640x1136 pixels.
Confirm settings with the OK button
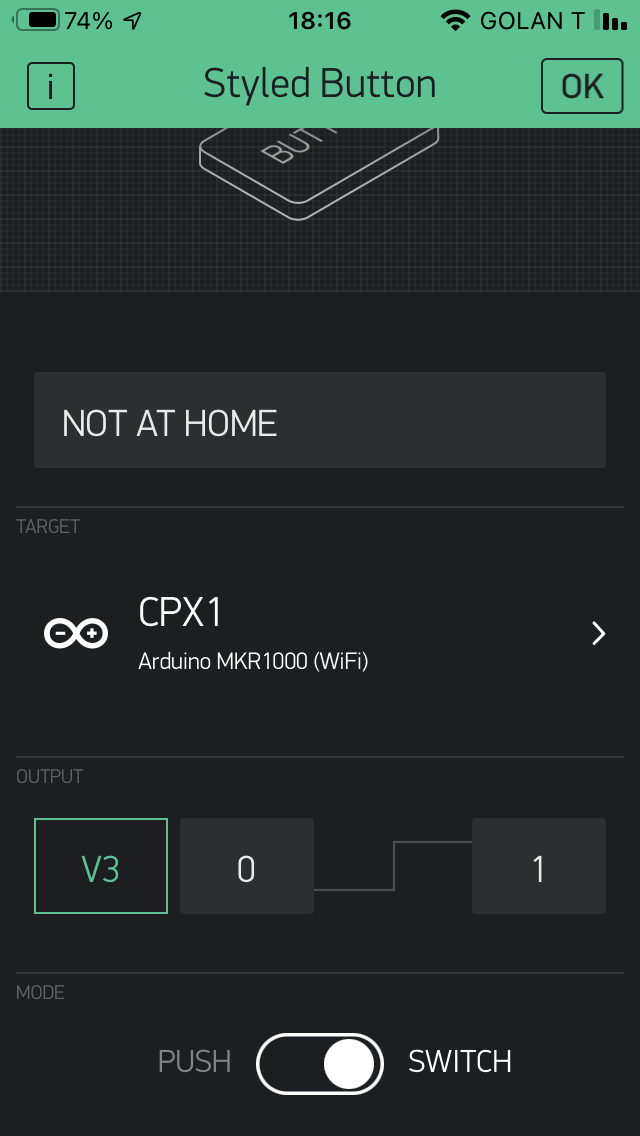point(581,86)
